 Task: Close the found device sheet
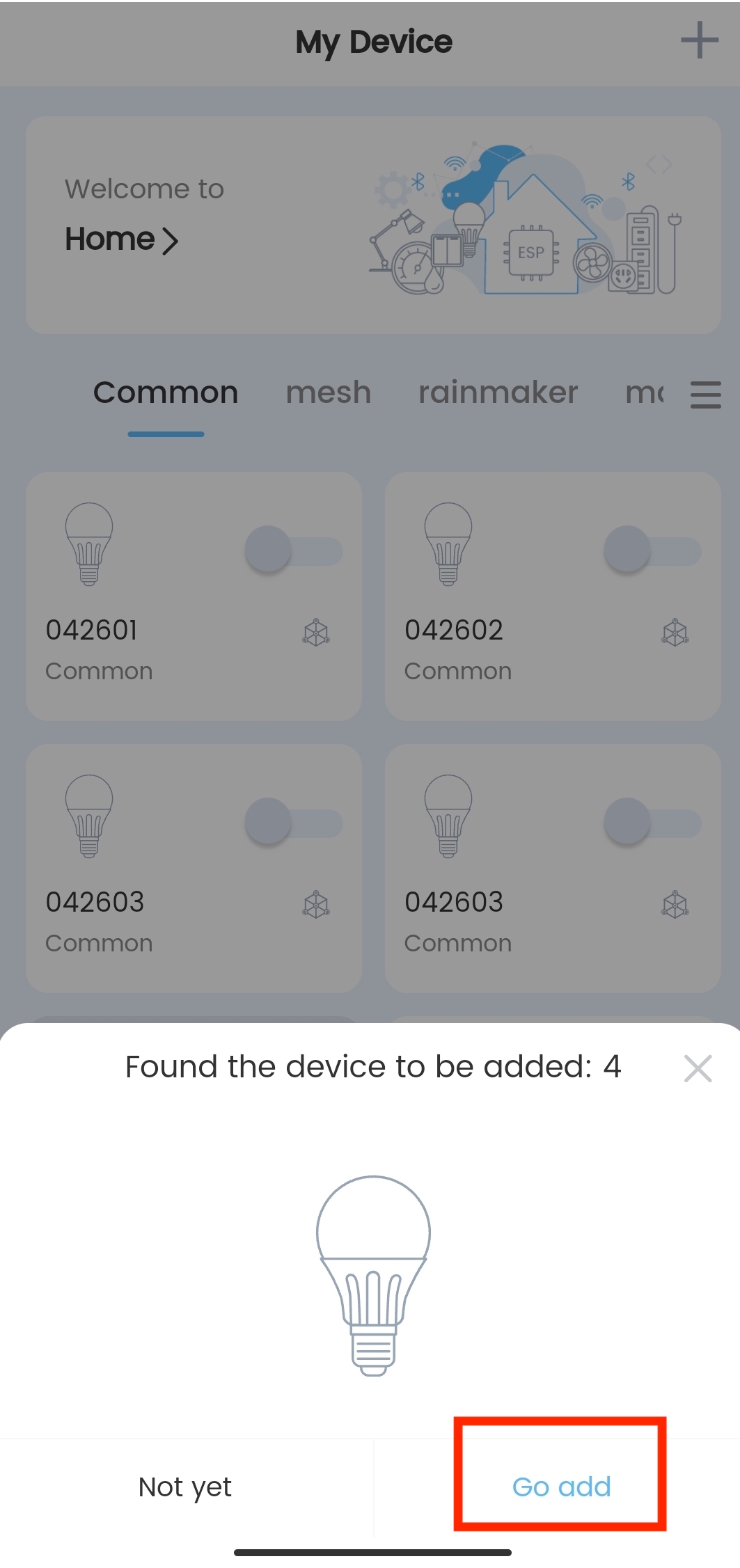coord(698,1068)
